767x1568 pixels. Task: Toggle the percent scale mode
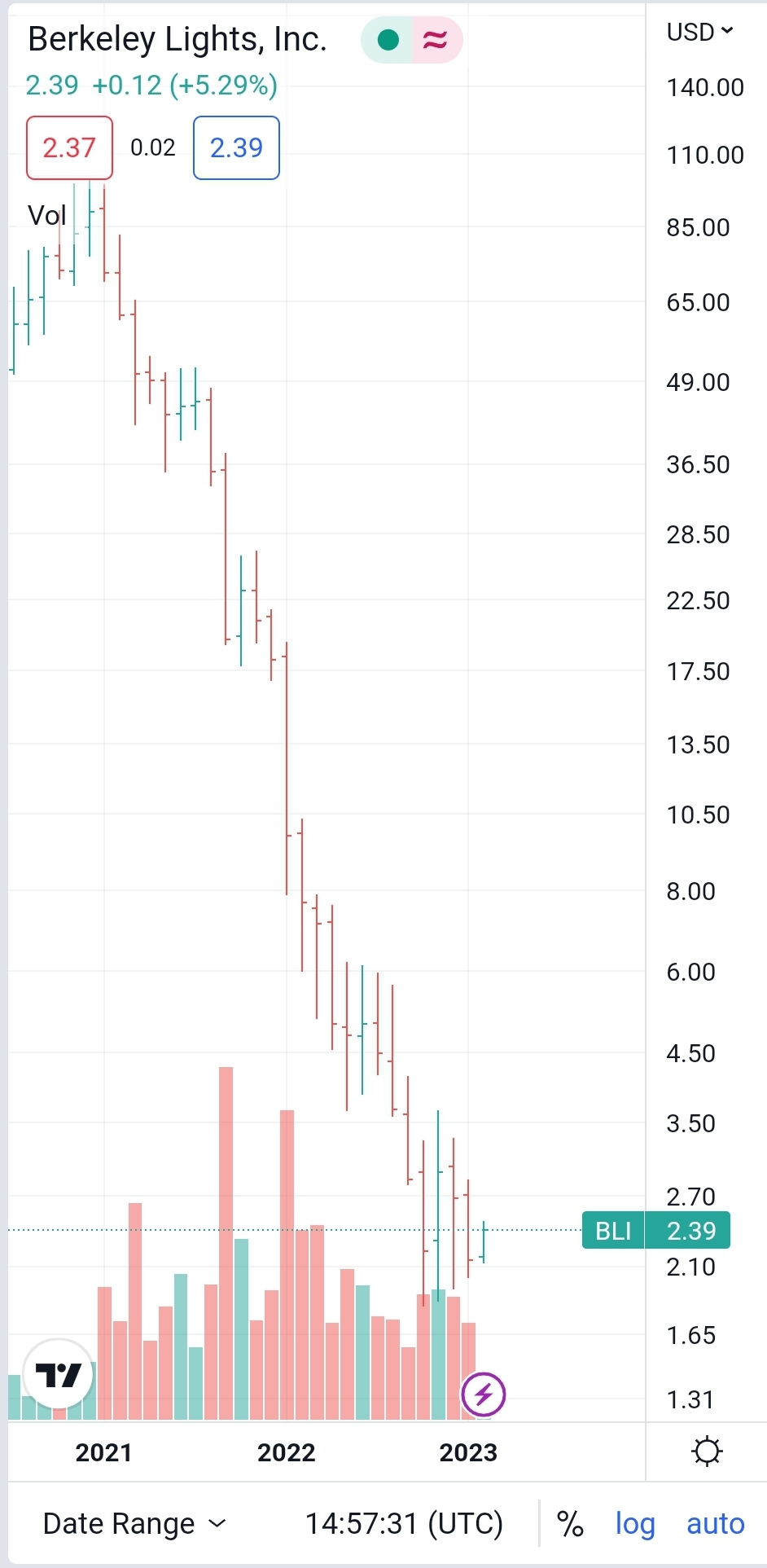coord(570,1523)
